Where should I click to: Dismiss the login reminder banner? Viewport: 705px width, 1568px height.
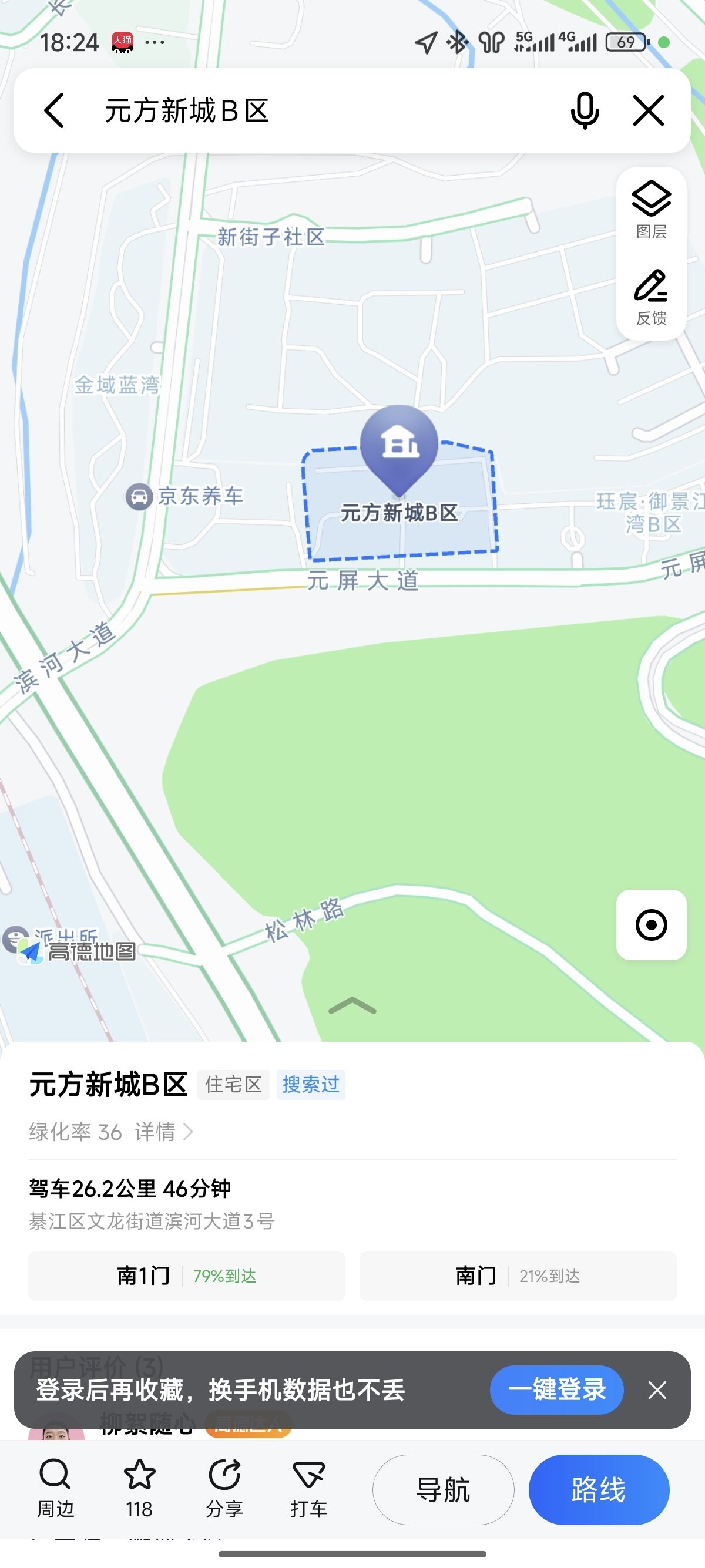click(x=657, y=1389)
